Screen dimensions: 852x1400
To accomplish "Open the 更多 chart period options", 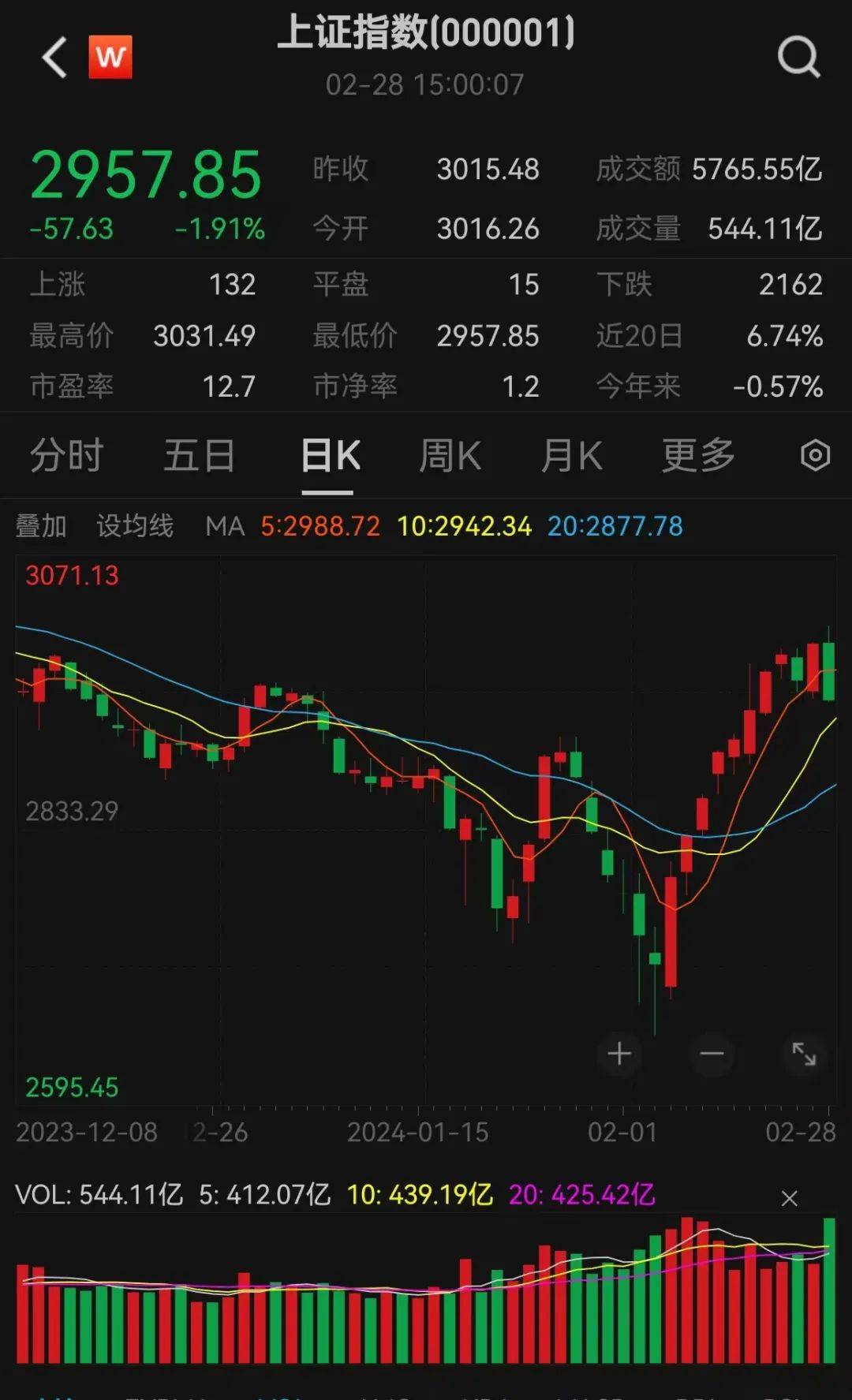I will click(698, 456).
